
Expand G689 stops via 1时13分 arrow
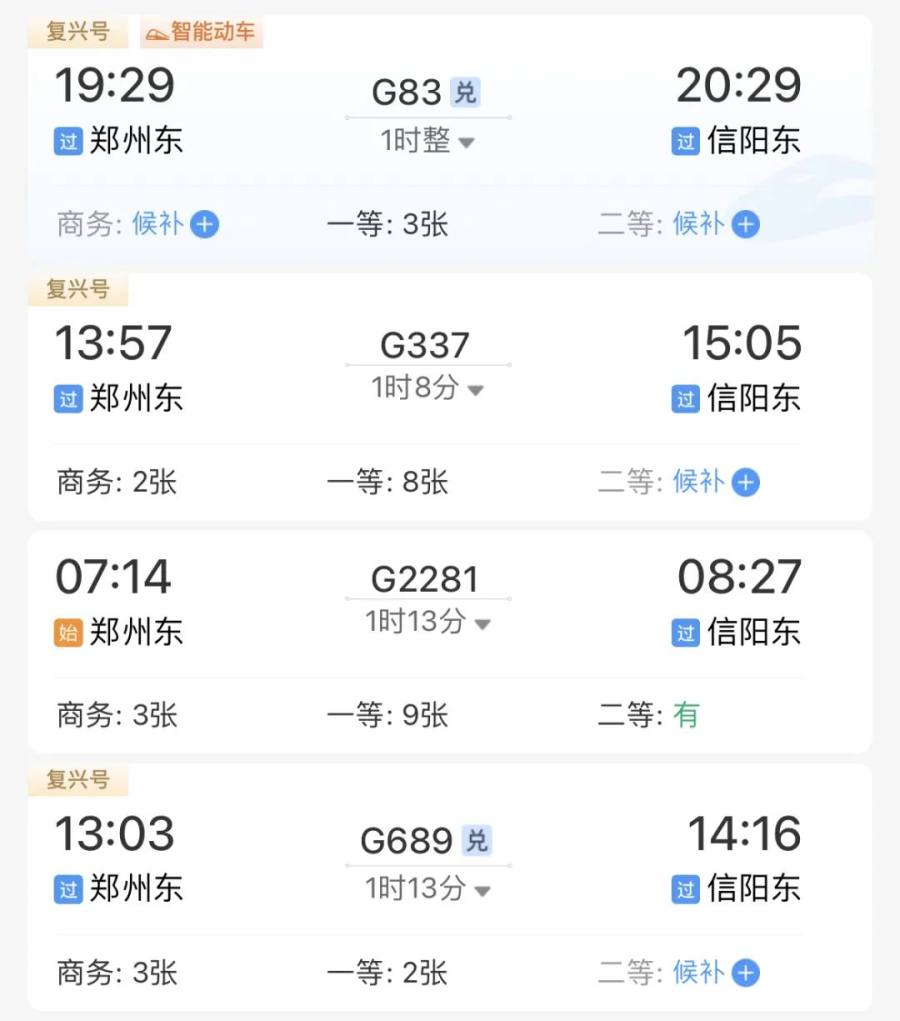483,890
